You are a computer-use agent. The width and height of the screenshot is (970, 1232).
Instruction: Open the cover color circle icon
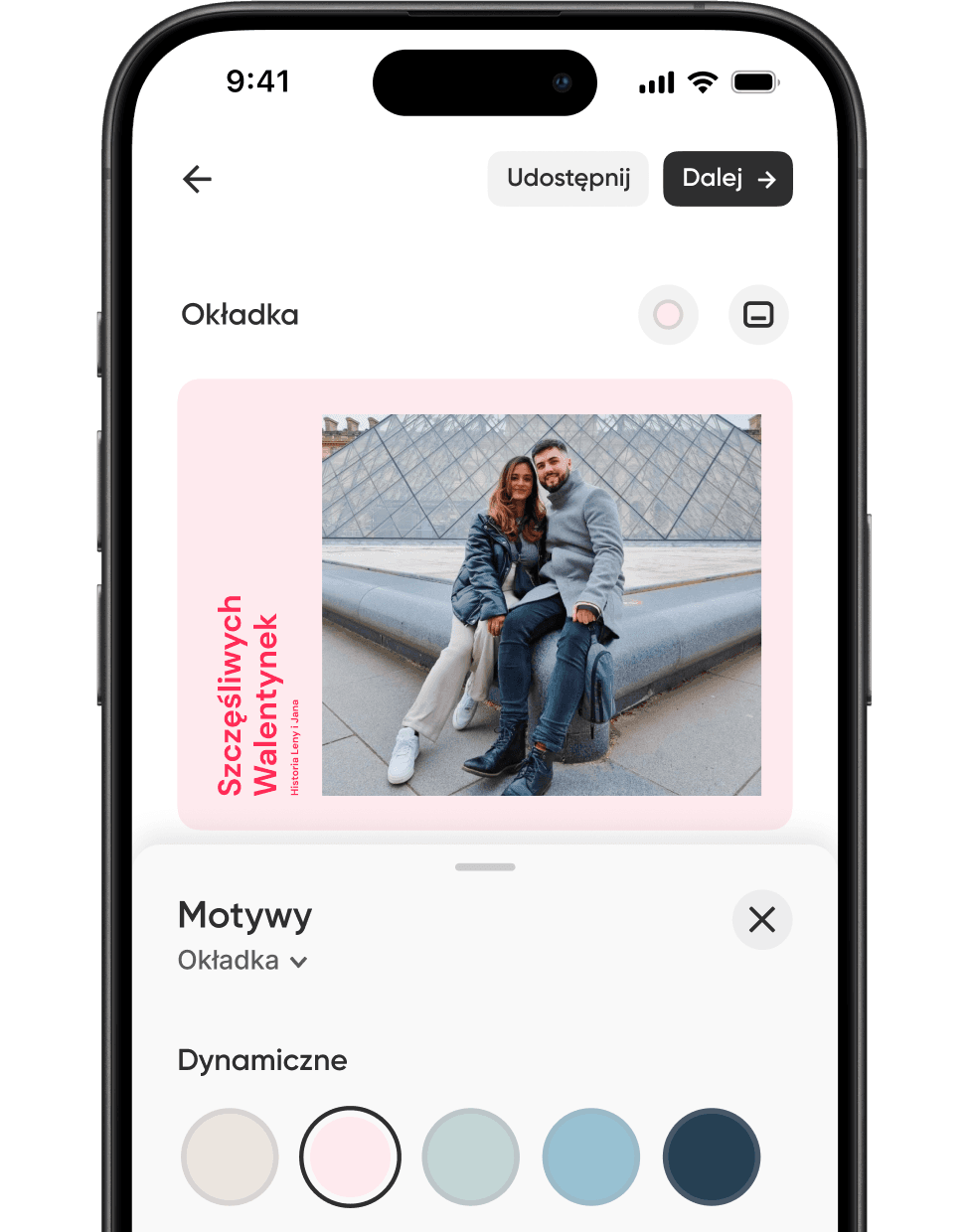(668, 315)
